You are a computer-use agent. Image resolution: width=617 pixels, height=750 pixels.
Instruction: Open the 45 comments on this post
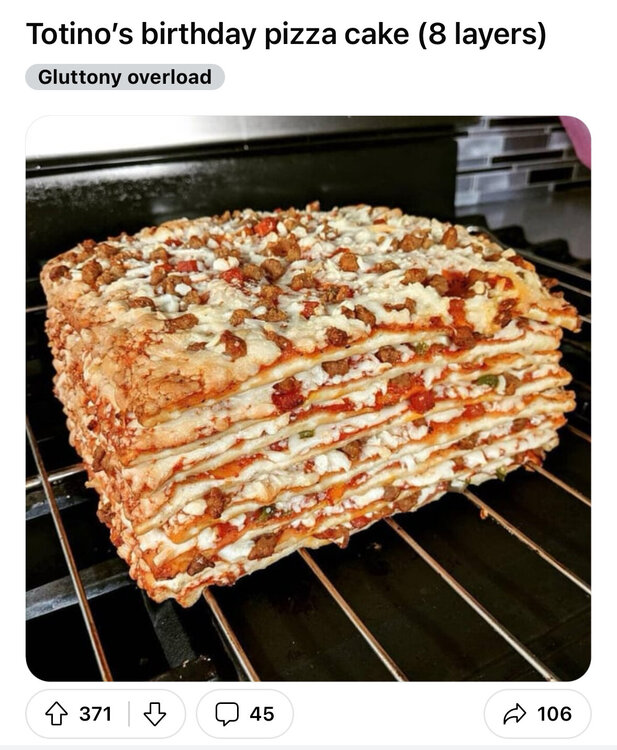point(245,713)
